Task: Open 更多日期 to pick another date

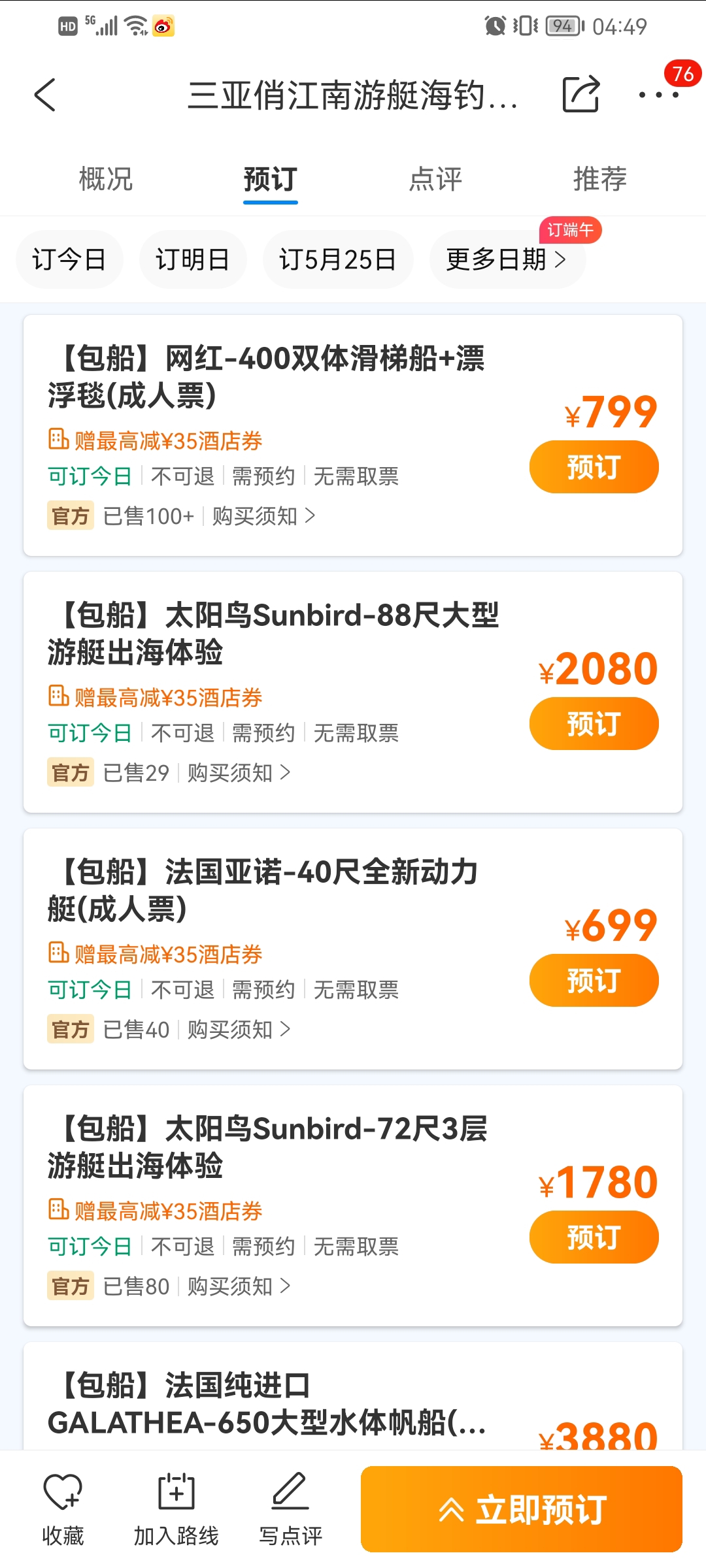Action: [x=507, y=259]
